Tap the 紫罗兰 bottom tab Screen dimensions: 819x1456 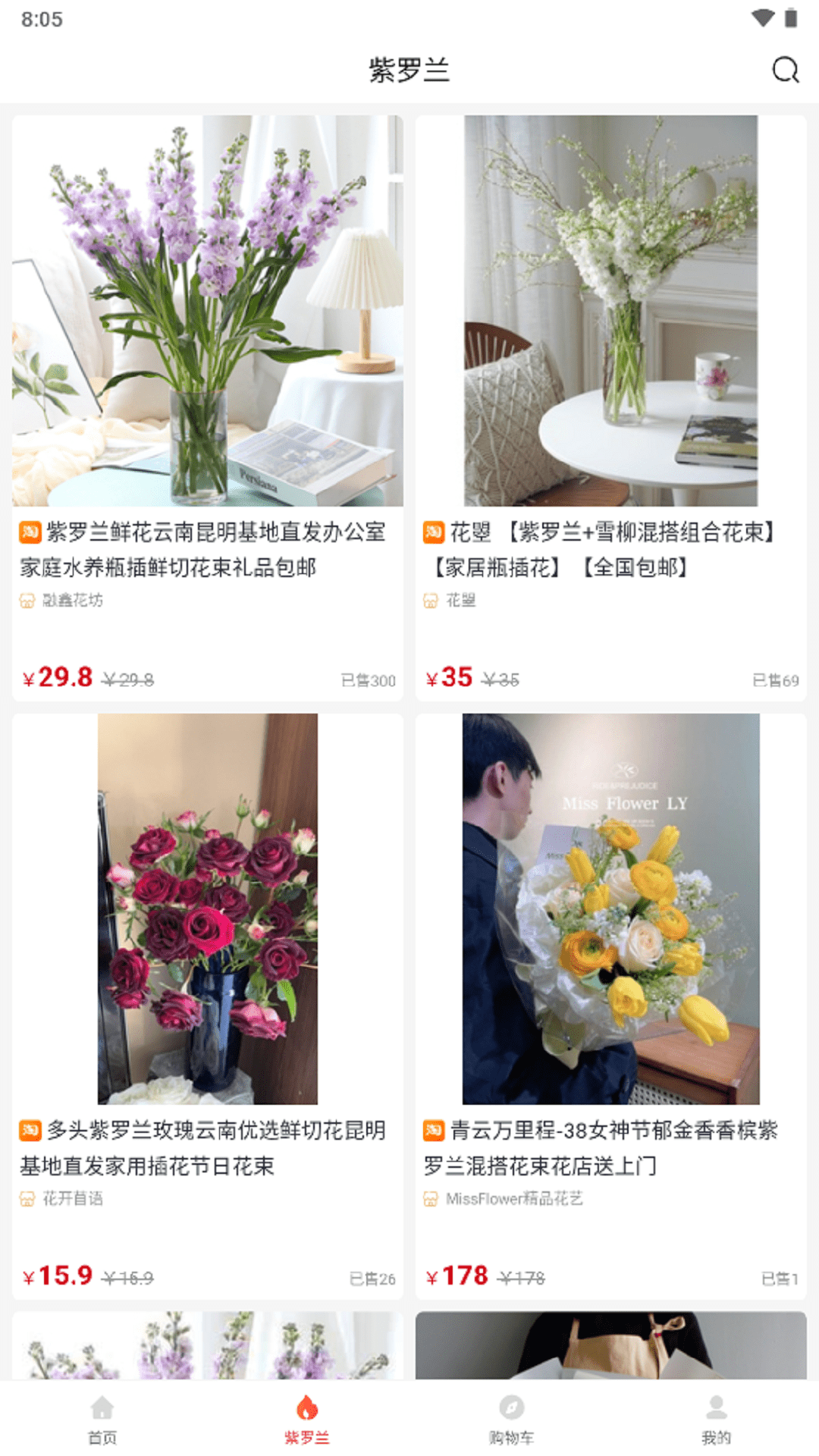click(x=307, y=1419)
